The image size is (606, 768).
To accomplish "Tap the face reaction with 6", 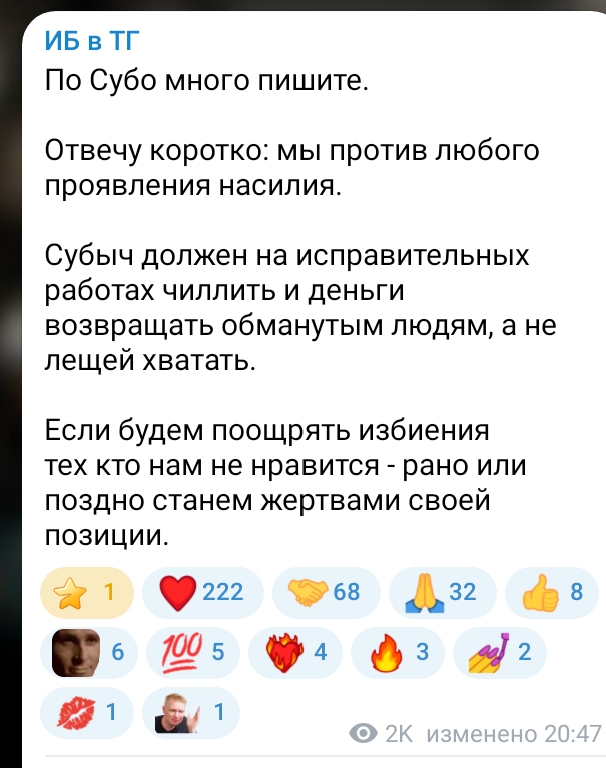I will click(x=88, y=653).
